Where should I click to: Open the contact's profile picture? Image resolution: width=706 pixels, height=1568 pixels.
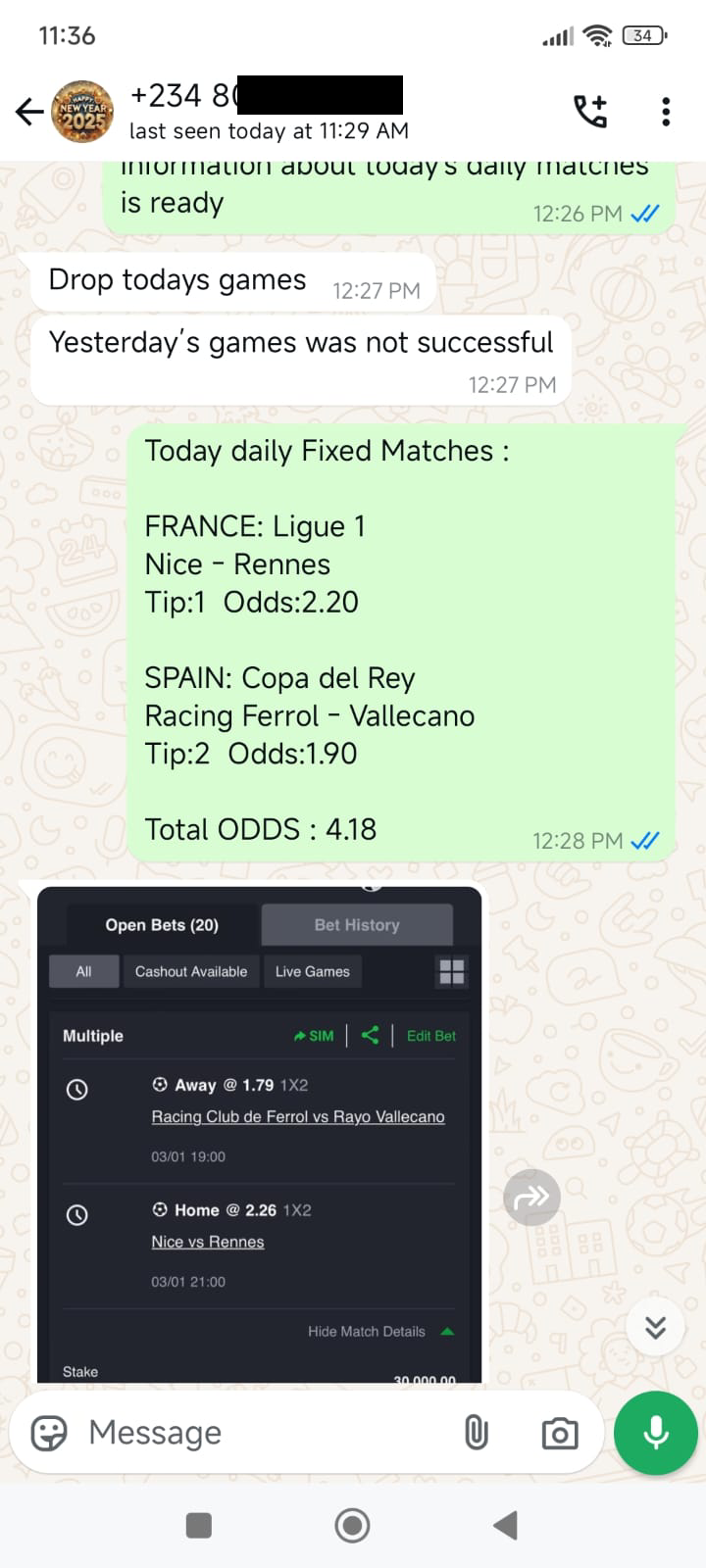click(82, 112)
